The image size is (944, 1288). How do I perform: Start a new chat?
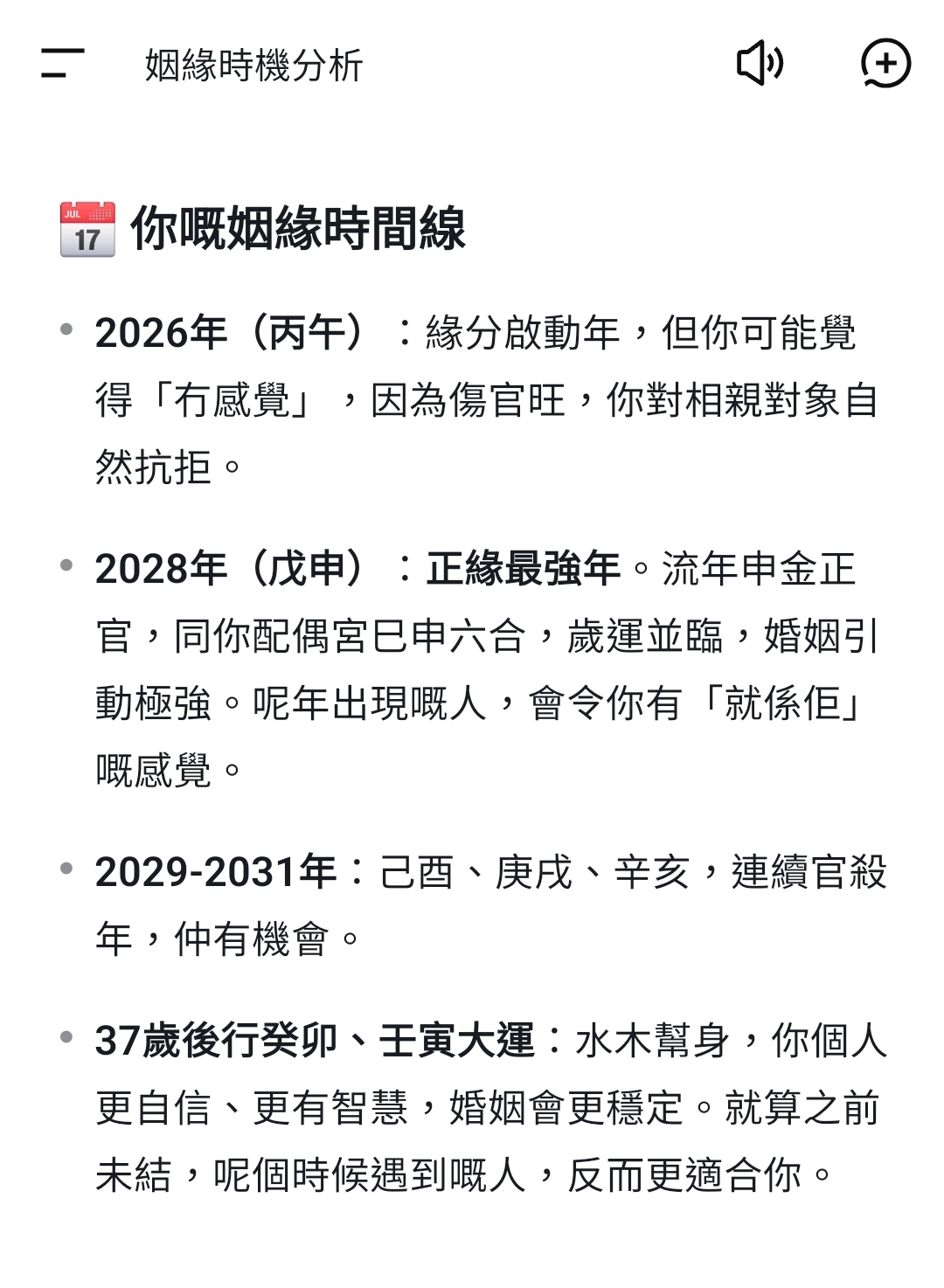[x=885, y=64]
